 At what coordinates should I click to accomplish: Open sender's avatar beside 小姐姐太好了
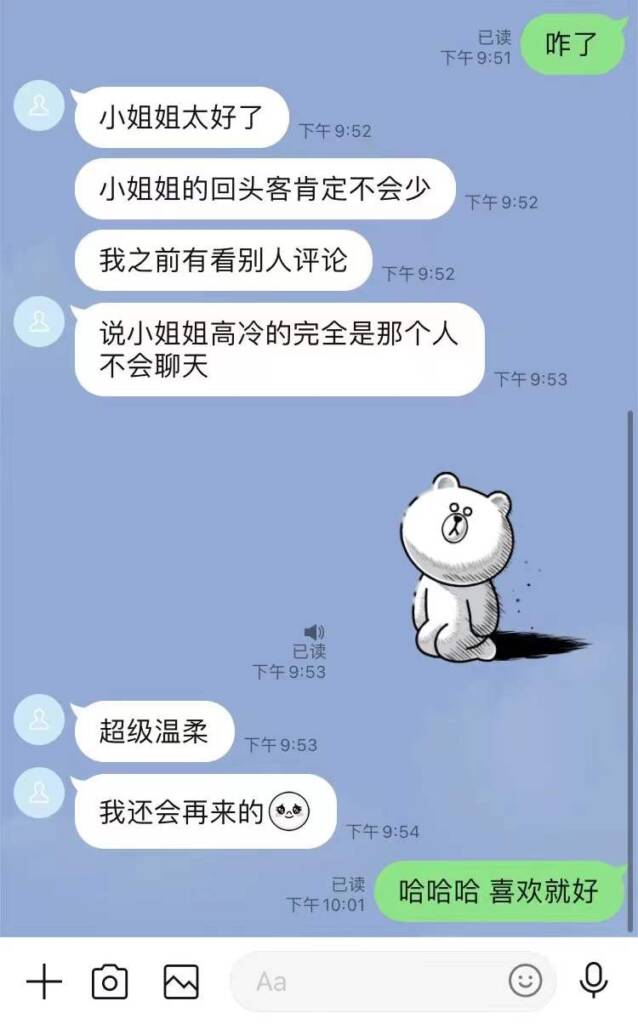tap(40, 106)
